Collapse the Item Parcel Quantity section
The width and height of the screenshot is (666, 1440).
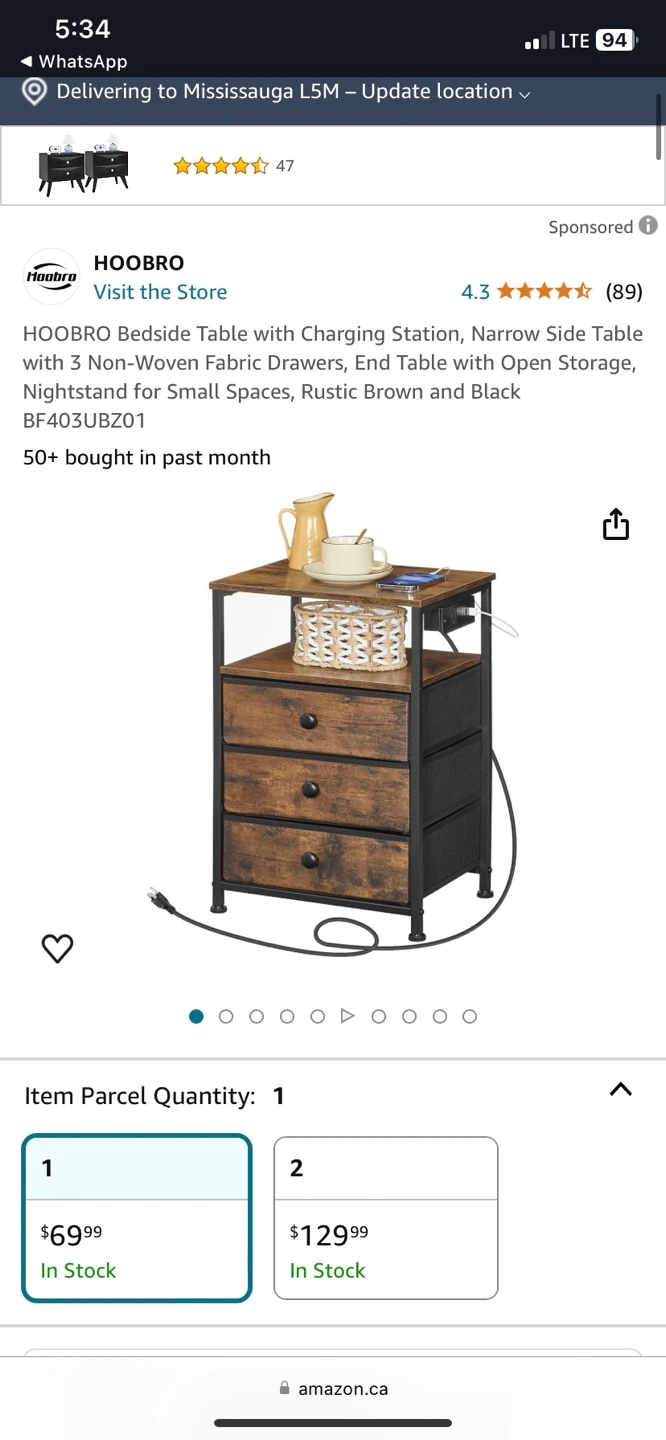[620, 1090]
